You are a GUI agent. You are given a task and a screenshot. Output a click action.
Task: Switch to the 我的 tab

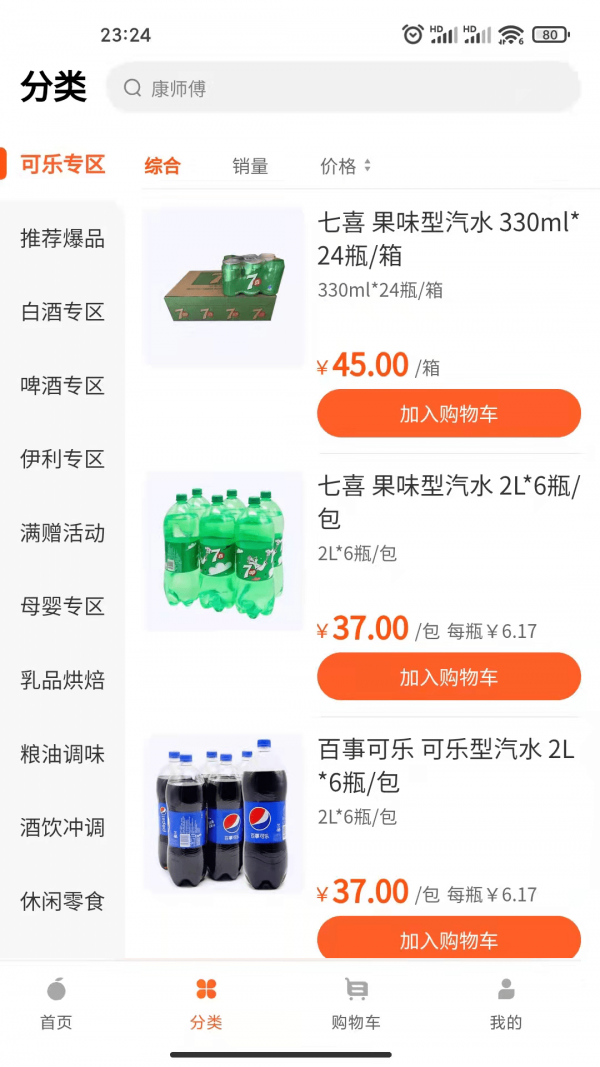point(506,1004)
